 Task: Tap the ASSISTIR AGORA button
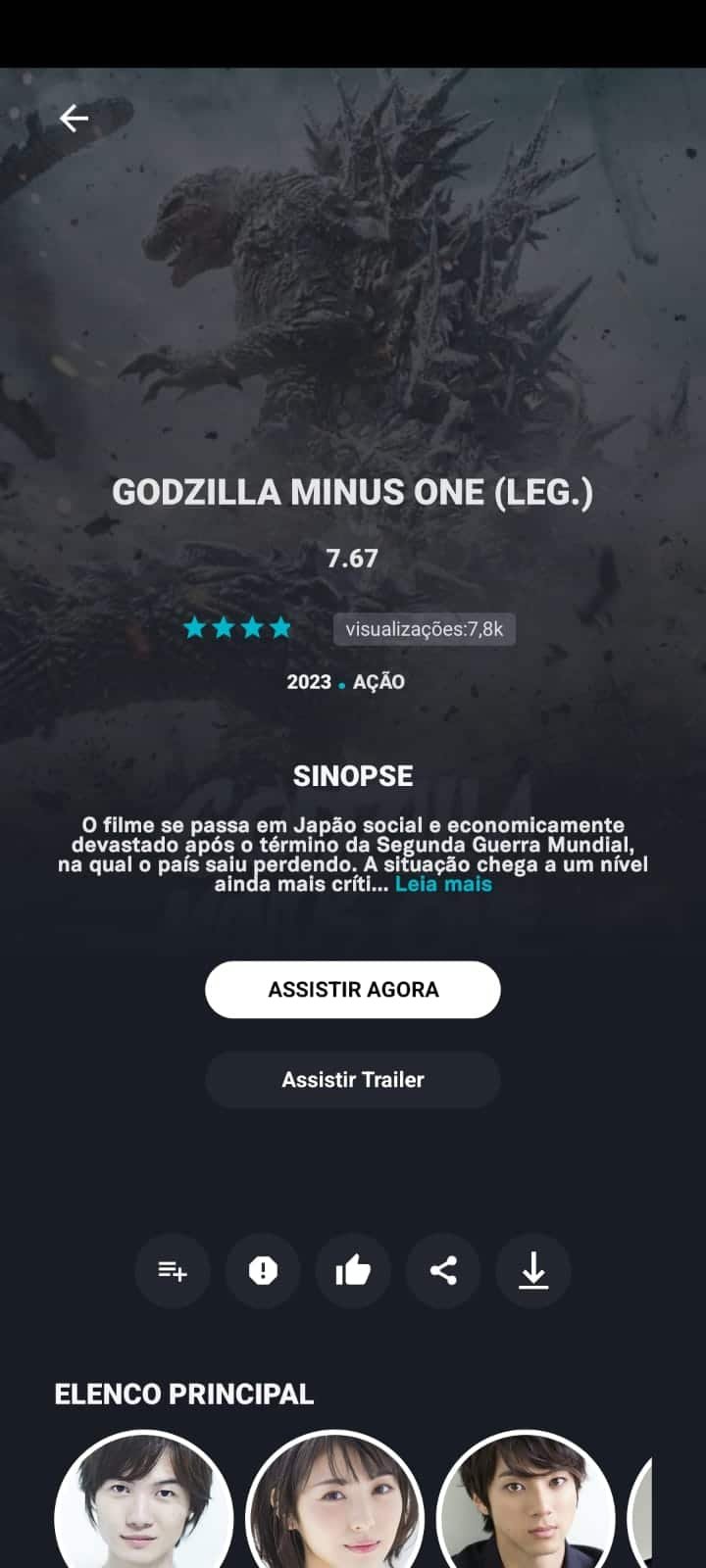(x=353, y=990)
